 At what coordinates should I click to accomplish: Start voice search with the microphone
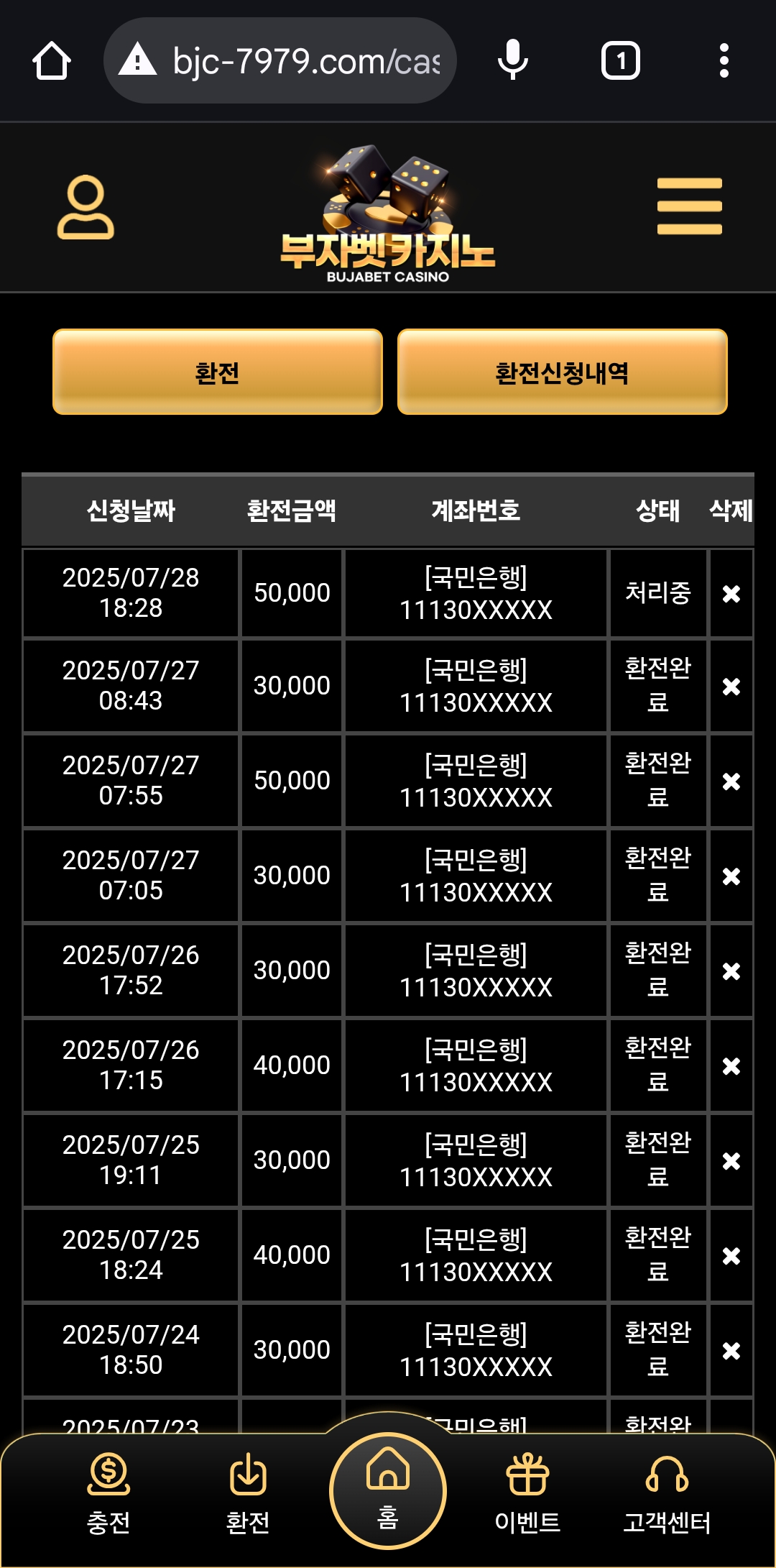tap(512, 61)
